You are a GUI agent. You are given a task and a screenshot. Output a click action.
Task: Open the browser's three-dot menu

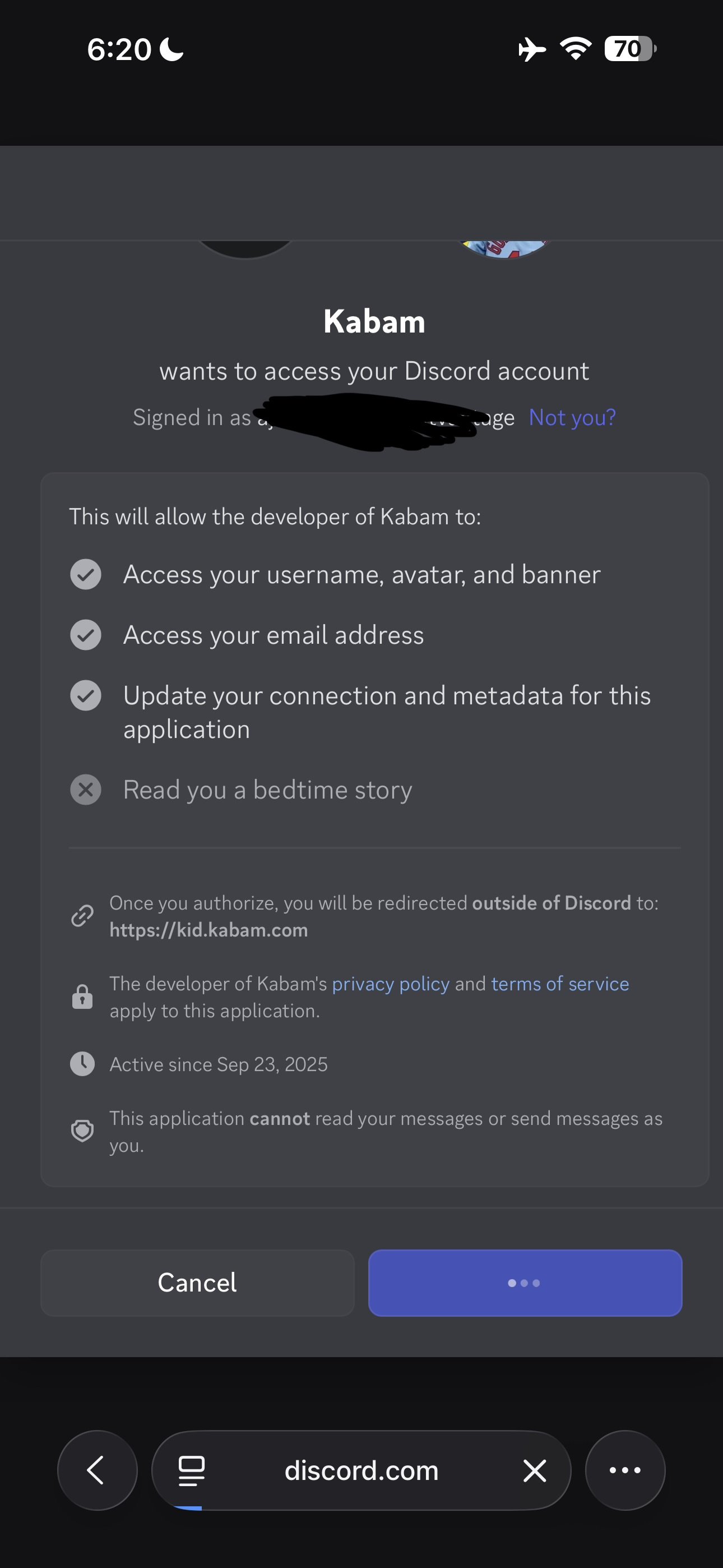(x=625, y=1470)
